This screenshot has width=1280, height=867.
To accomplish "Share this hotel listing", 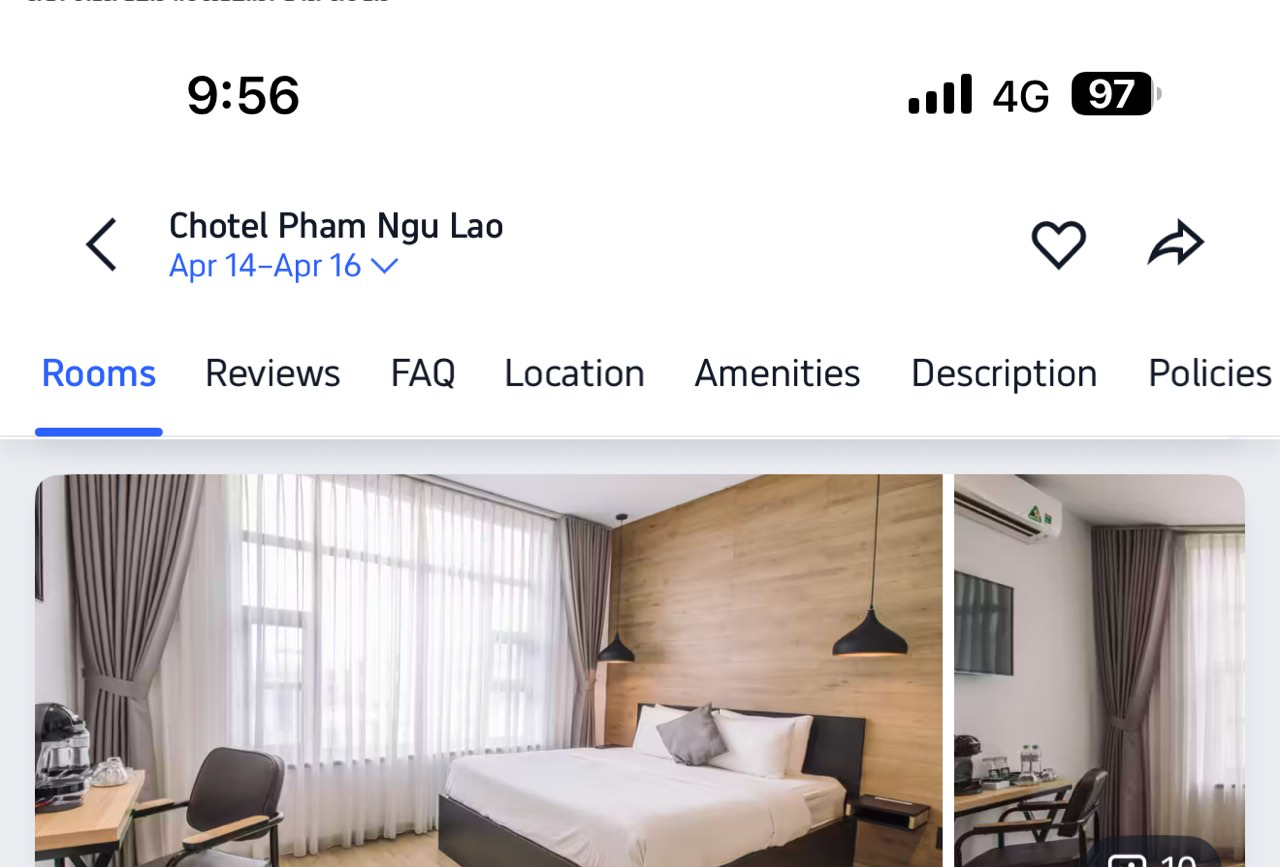I will tap(1175, 244).
